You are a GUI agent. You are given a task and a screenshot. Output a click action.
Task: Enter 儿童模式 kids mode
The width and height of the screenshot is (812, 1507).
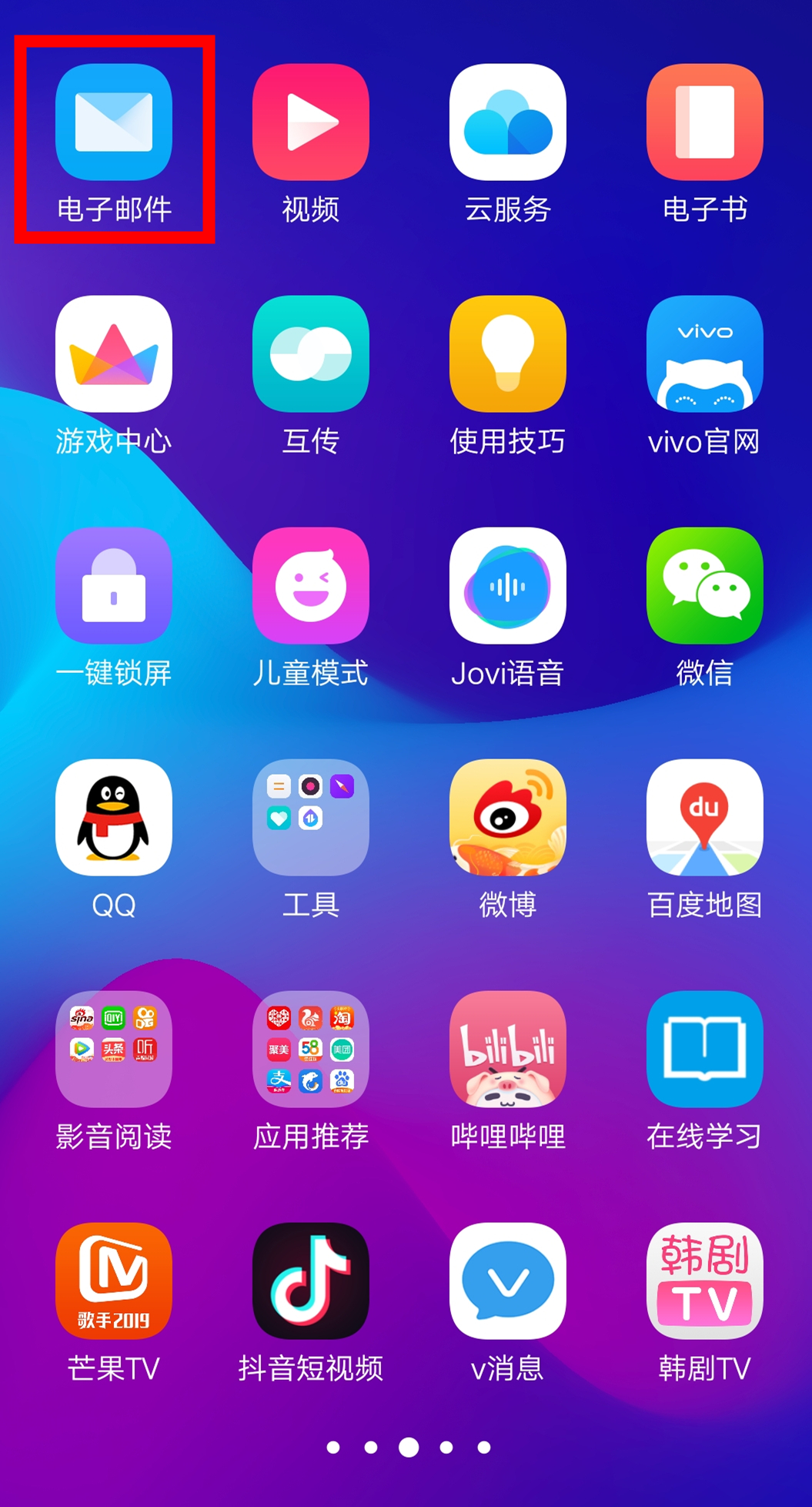(x=311, y=585)
